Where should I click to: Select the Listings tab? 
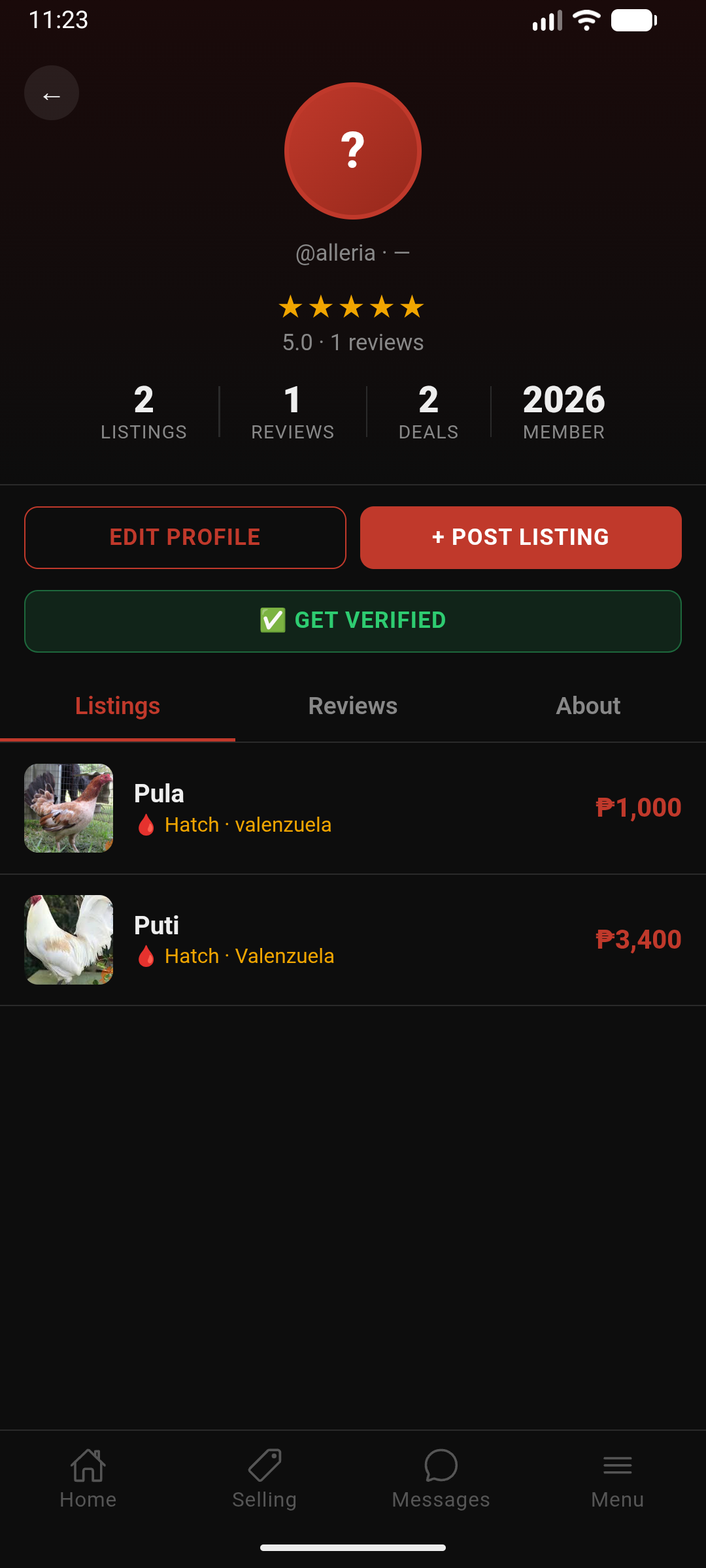[116, 706]
